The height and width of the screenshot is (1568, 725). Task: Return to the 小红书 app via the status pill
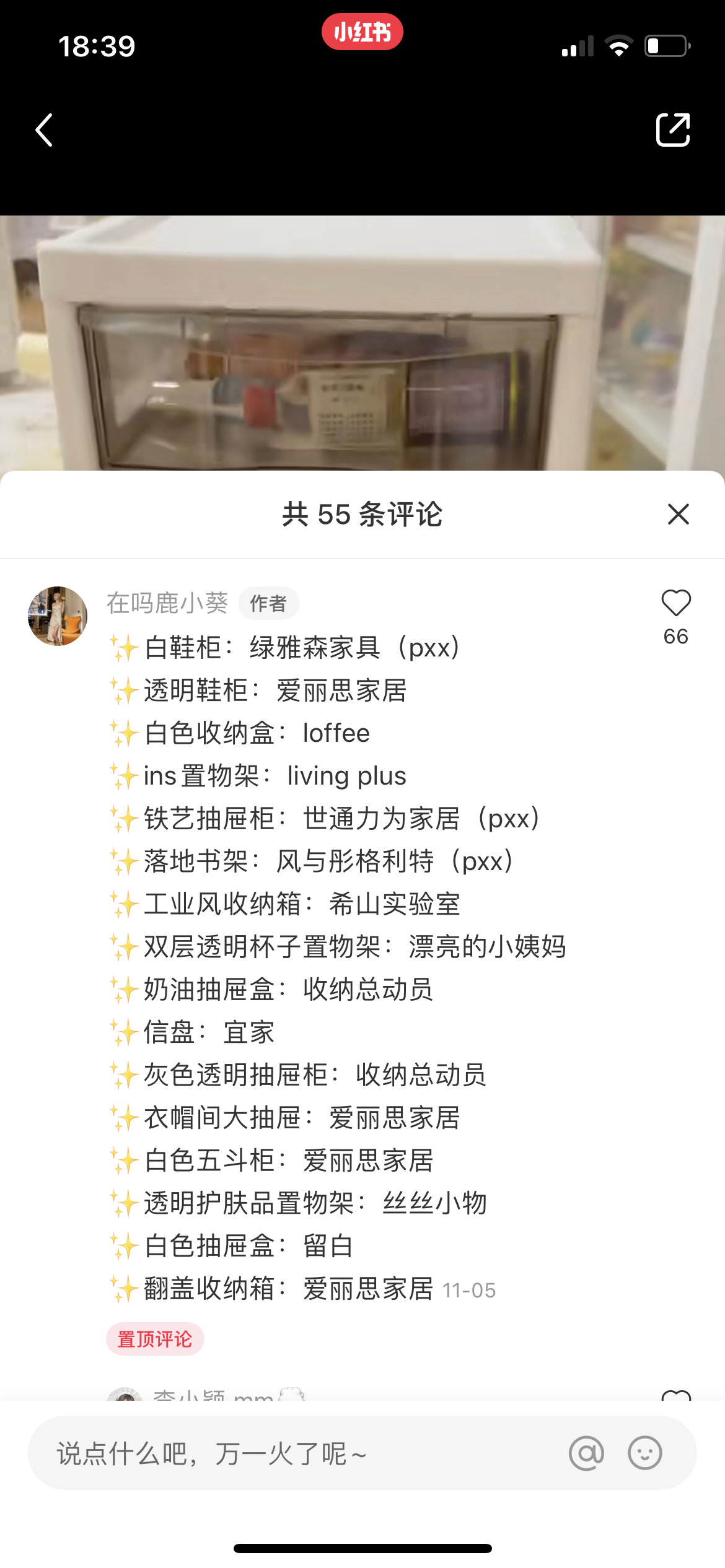(x=362, y=32)
